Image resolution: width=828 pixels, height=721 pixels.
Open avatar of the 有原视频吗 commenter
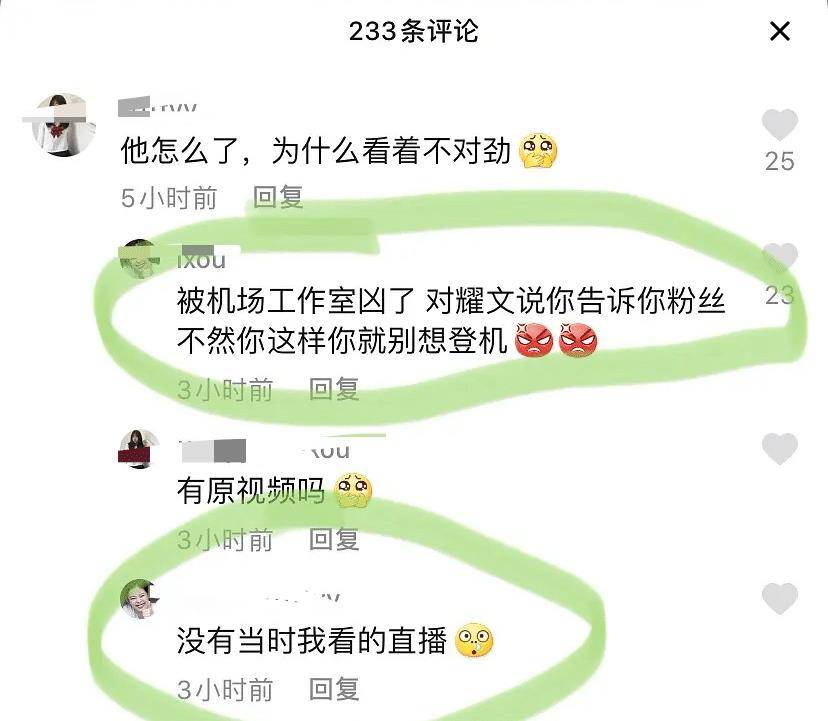(140, 449)
